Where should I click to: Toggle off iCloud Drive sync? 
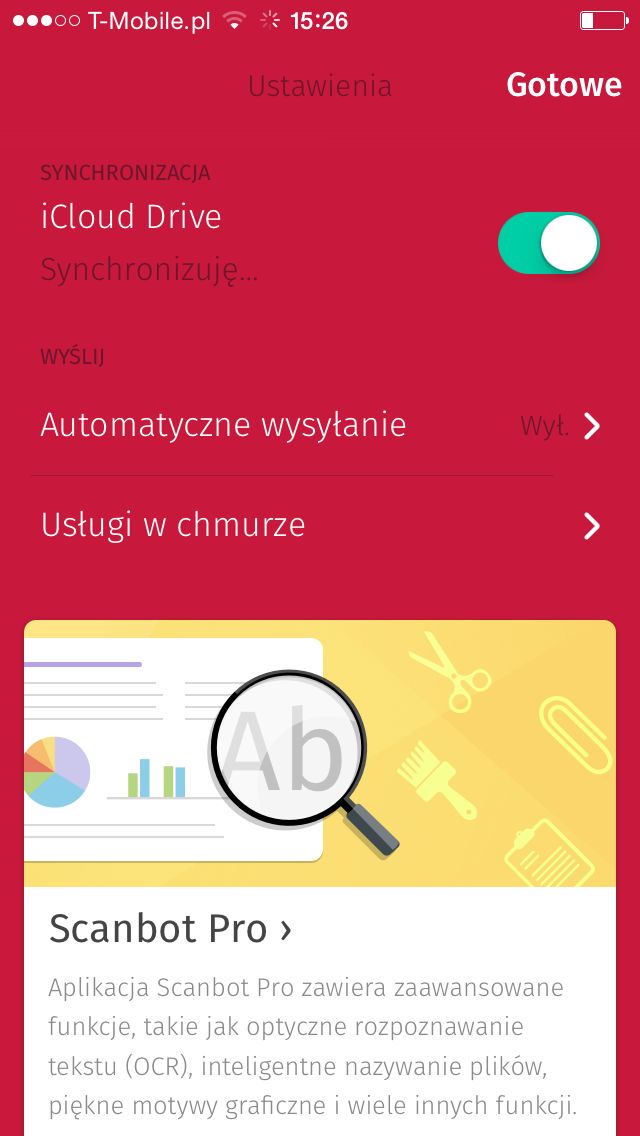549,243
